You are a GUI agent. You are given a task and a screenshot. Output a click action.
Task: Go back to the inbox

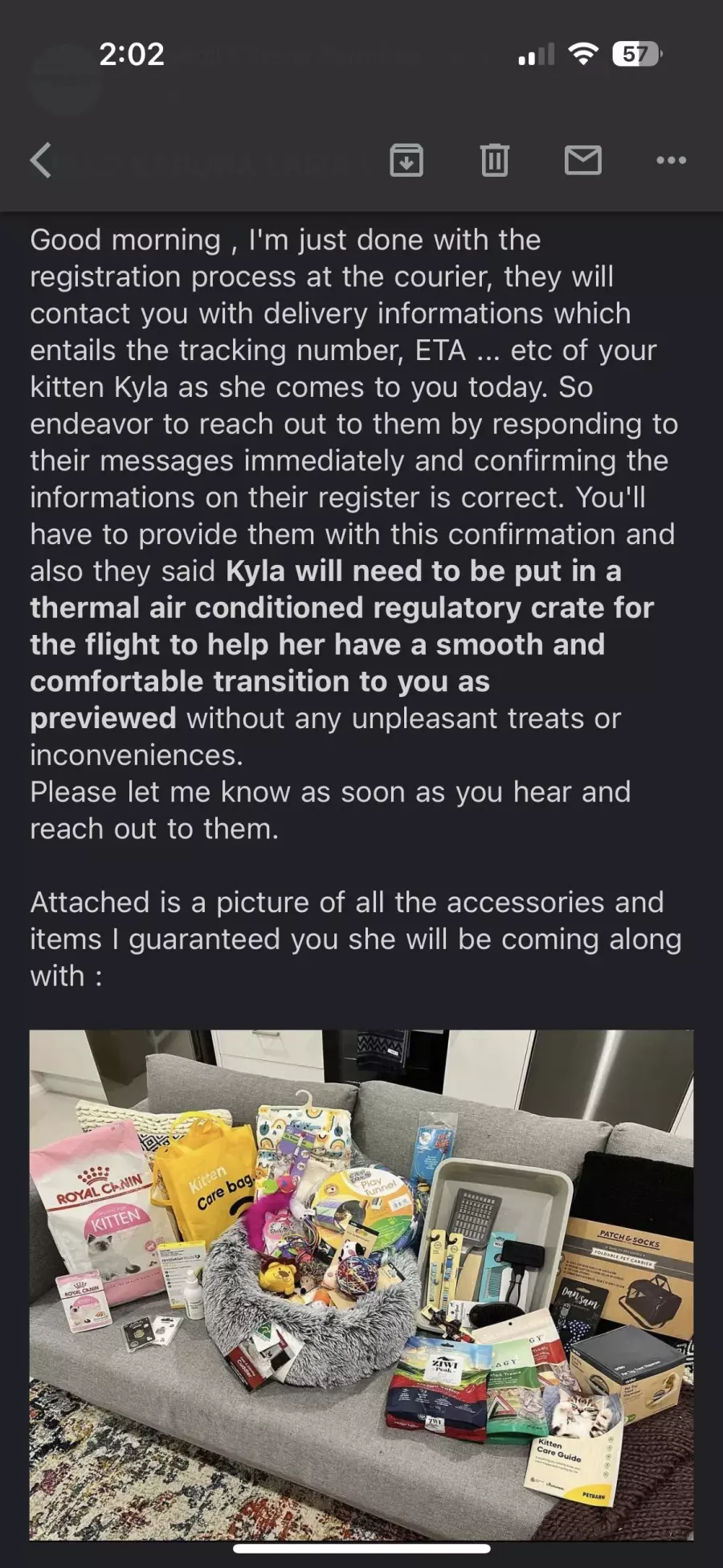pos(42,160)
